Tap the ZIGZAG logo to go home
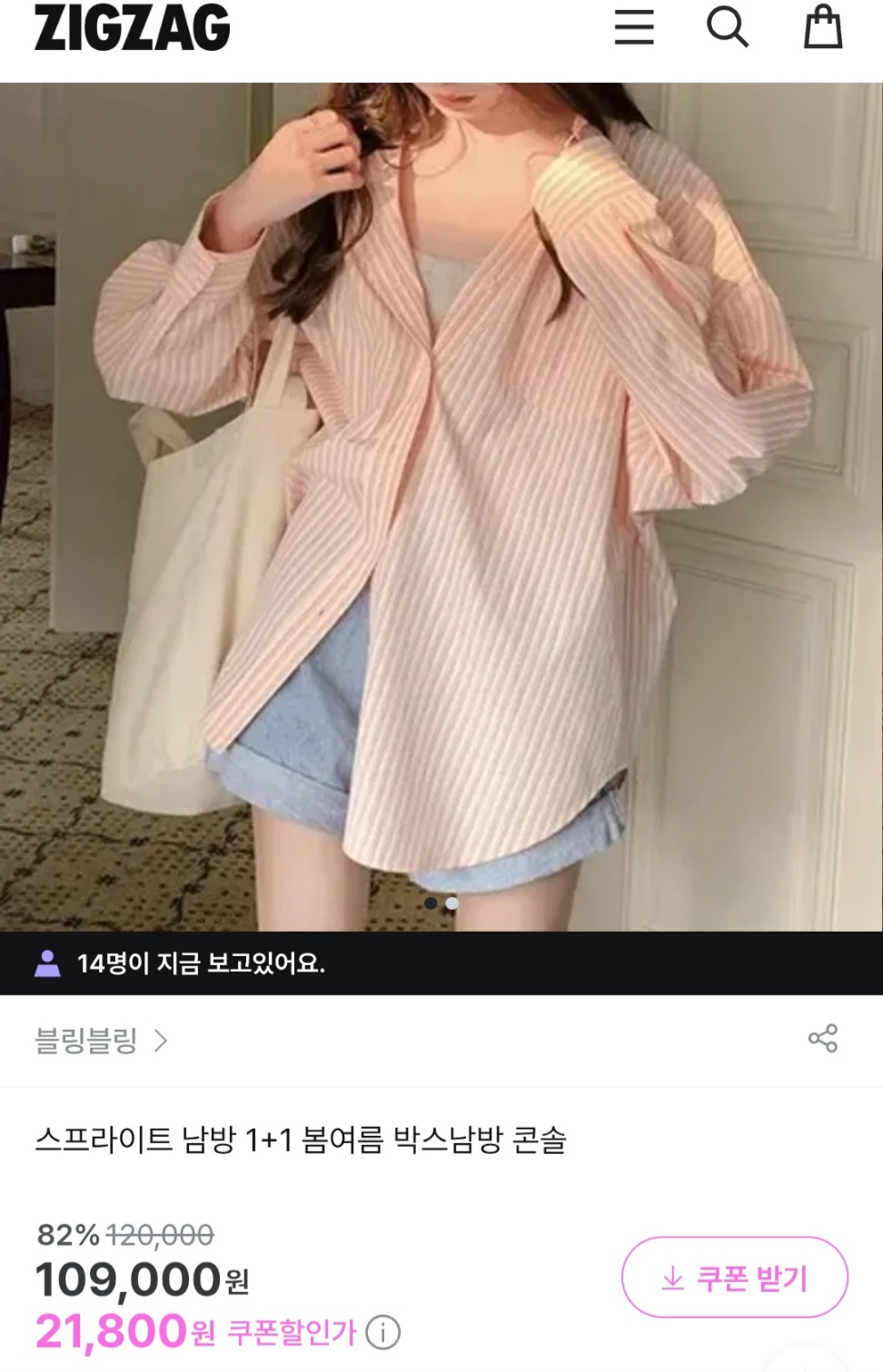 click(133, 27)
